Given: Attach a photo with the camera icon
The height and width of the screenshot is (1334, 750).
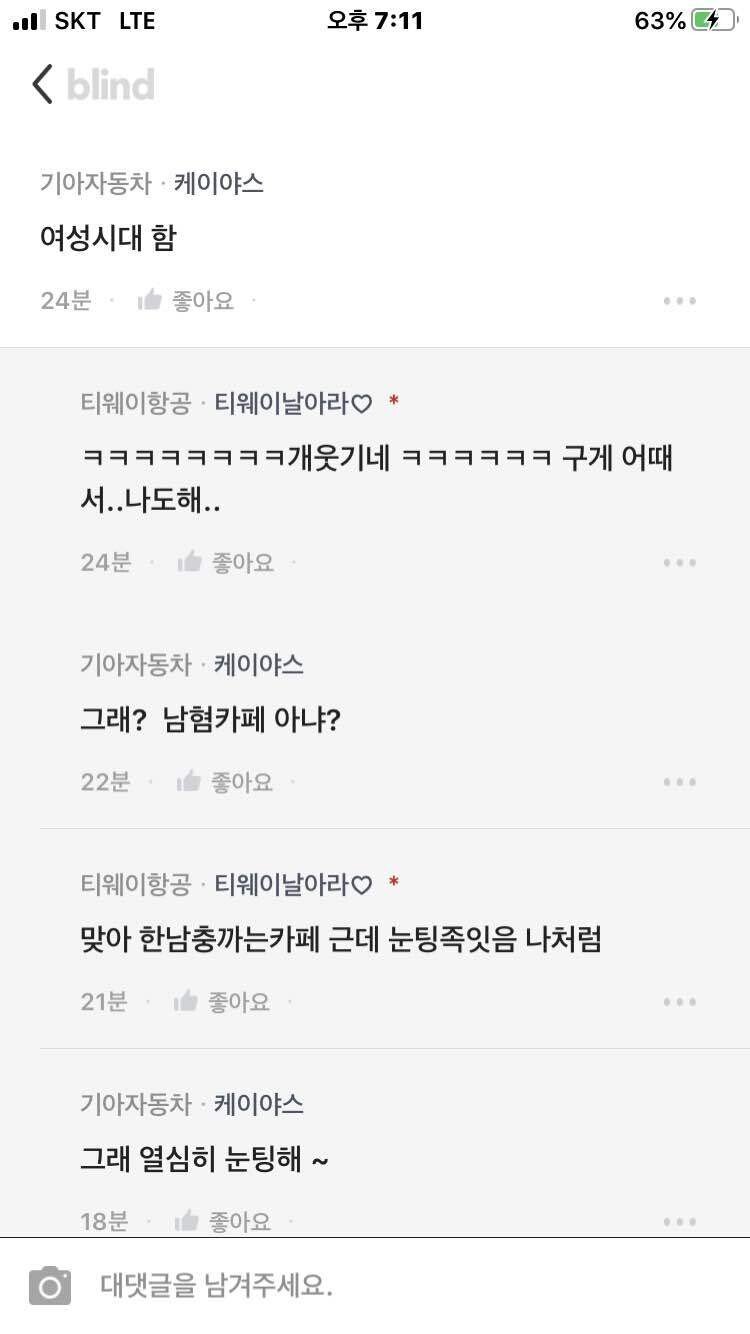Looking at the screenshot, I should point(50,1286).
